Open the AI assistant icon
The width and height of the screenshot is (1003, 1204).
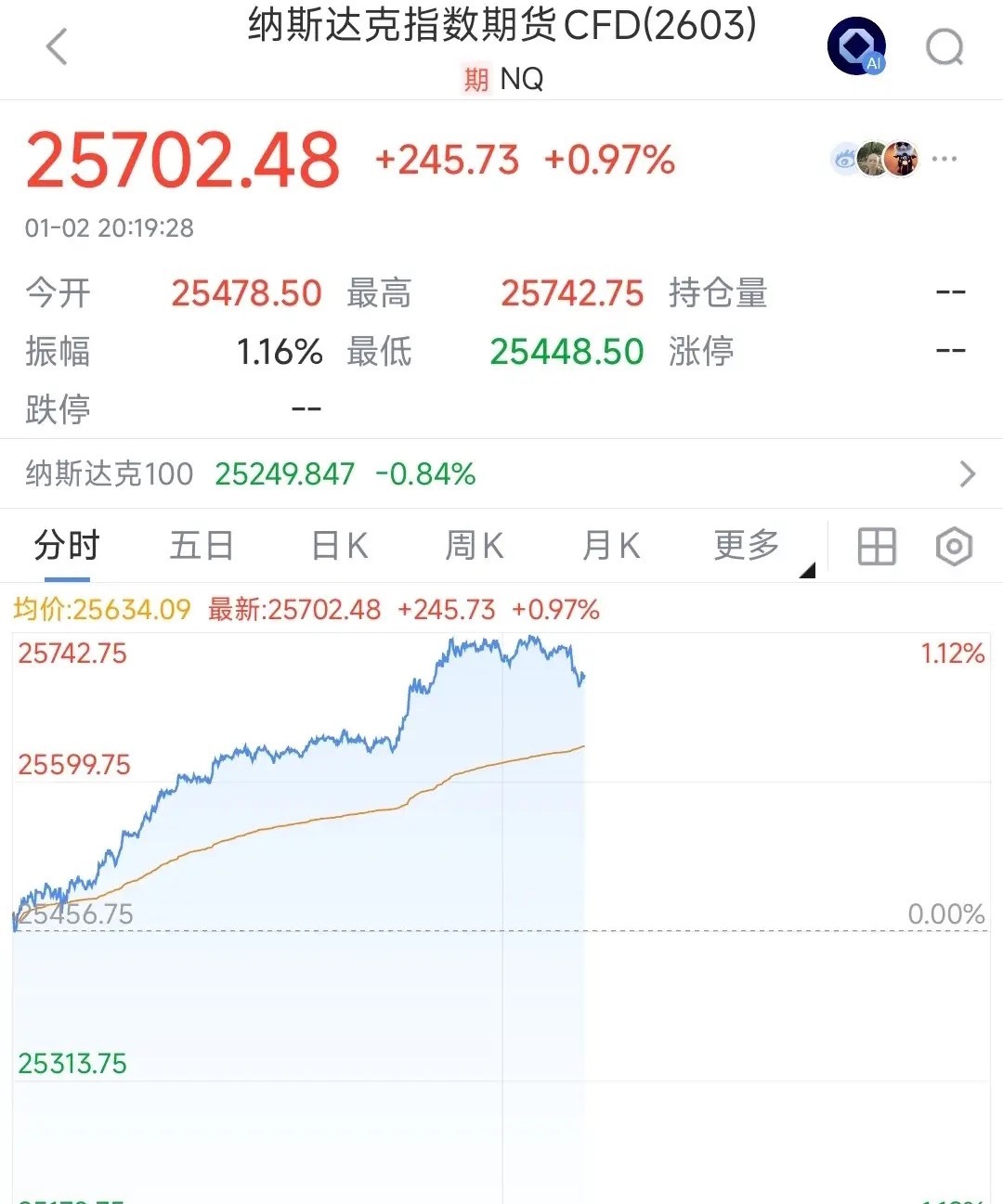855,45
